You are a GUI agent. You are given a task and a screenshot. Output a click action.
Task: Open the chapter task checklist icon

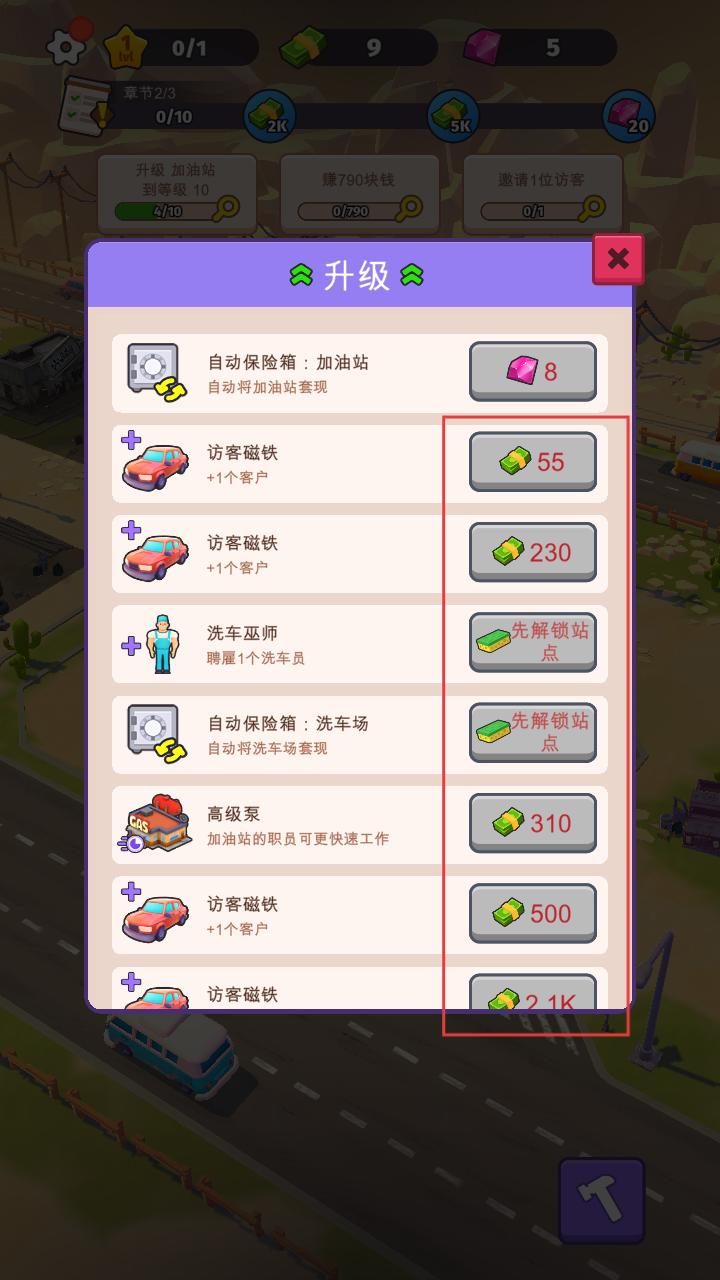tap(86, 106)
